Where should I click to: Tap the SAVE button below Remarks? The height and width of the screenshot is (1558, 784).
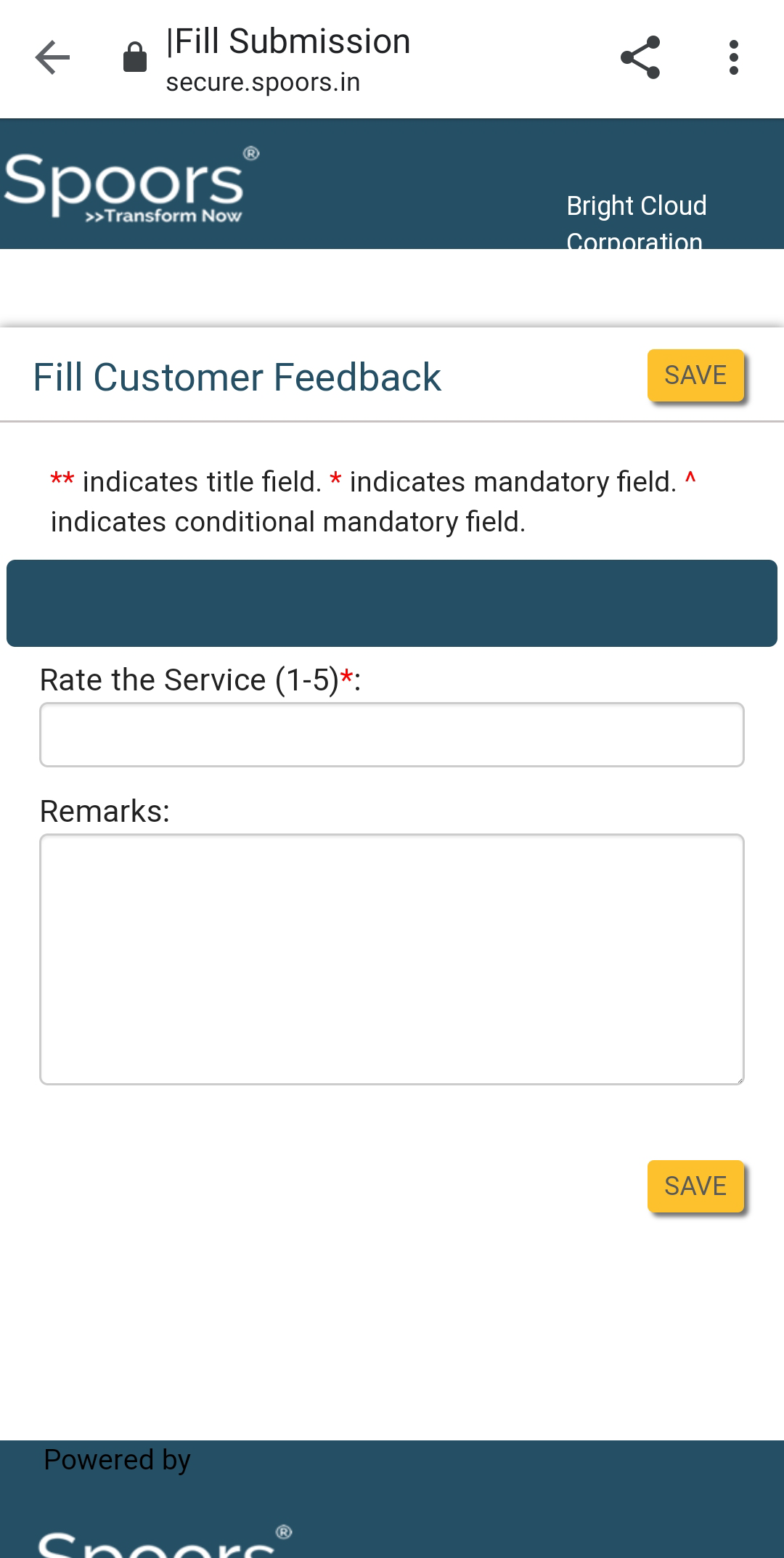695,1186
